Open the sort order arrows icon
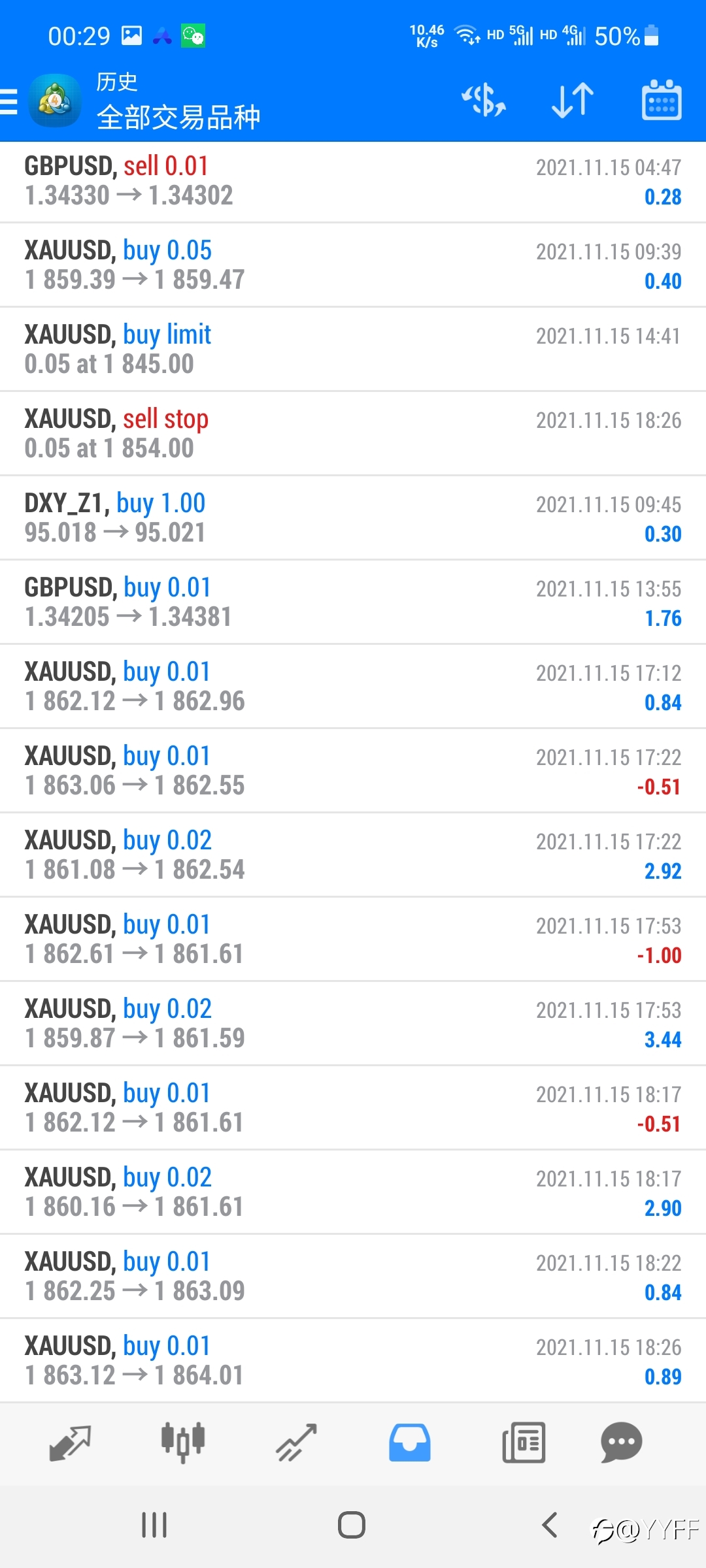Image resolution: width=706 pixels, height=1568 pixels. (573, 101)
